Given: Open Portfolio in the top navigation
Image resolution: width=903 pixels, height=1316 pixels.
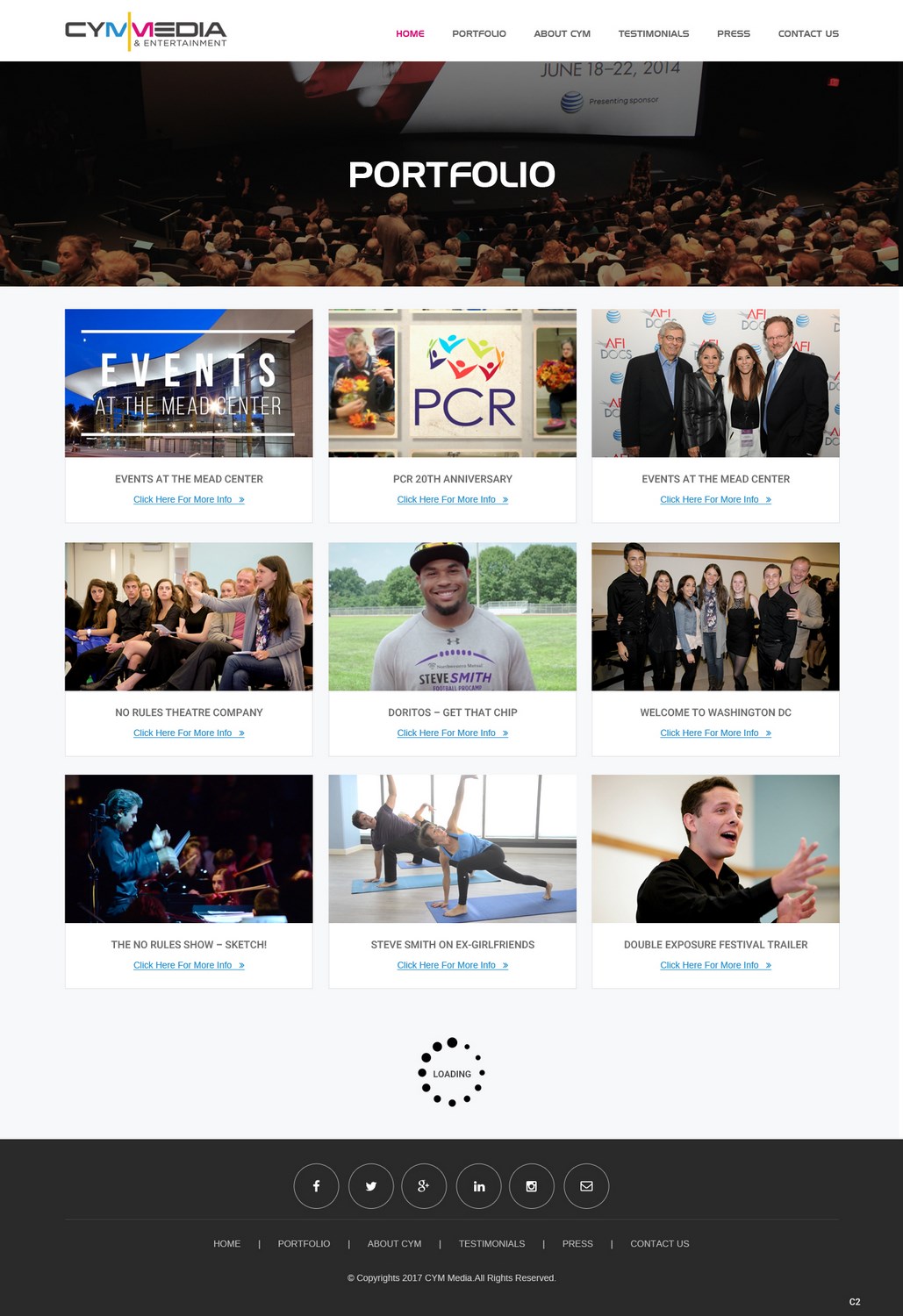Looking at the screenshot, I should point(478,33).
